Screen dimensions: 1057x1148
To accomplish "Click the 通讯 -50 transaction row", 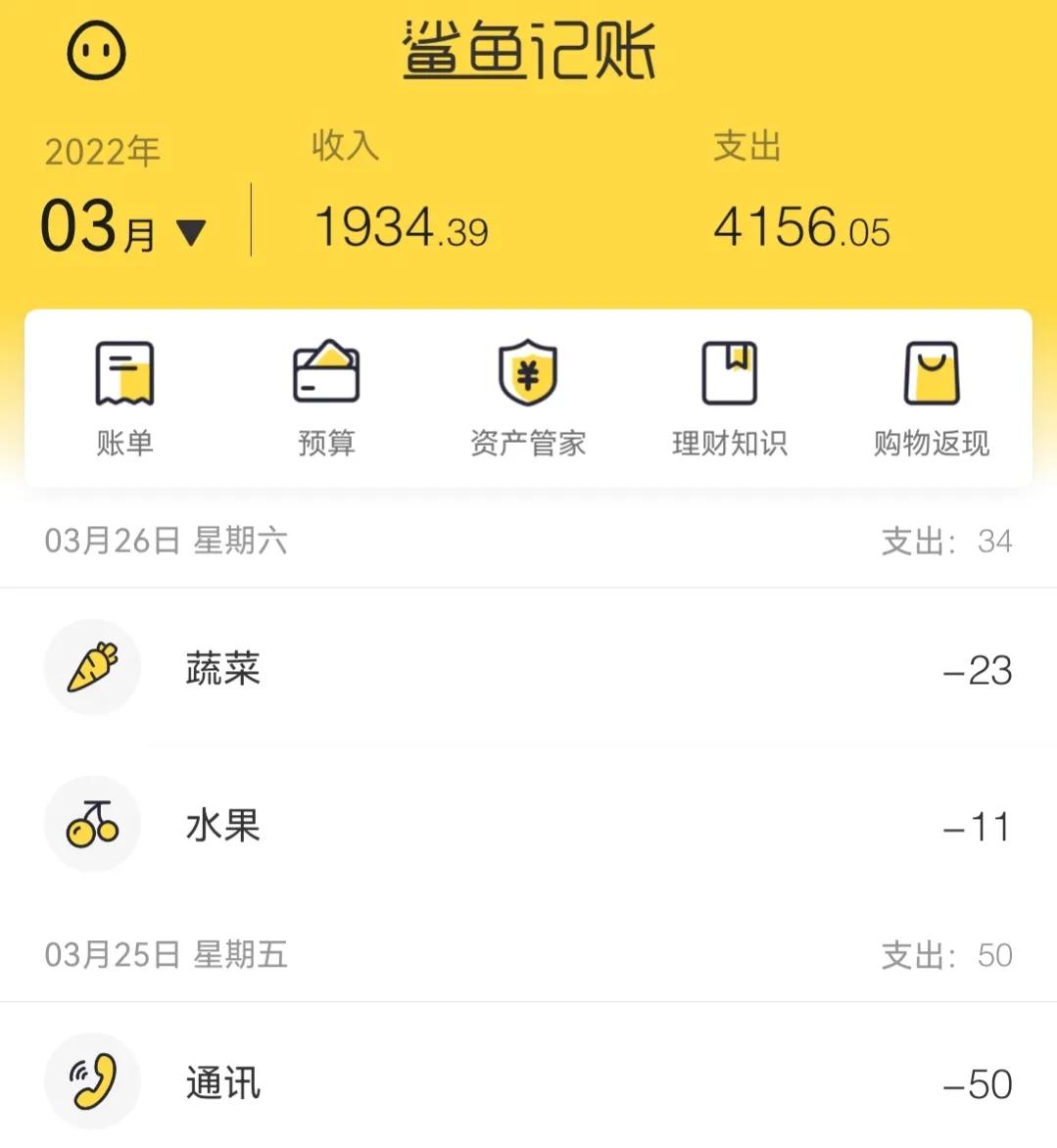I will [528, 1081].
